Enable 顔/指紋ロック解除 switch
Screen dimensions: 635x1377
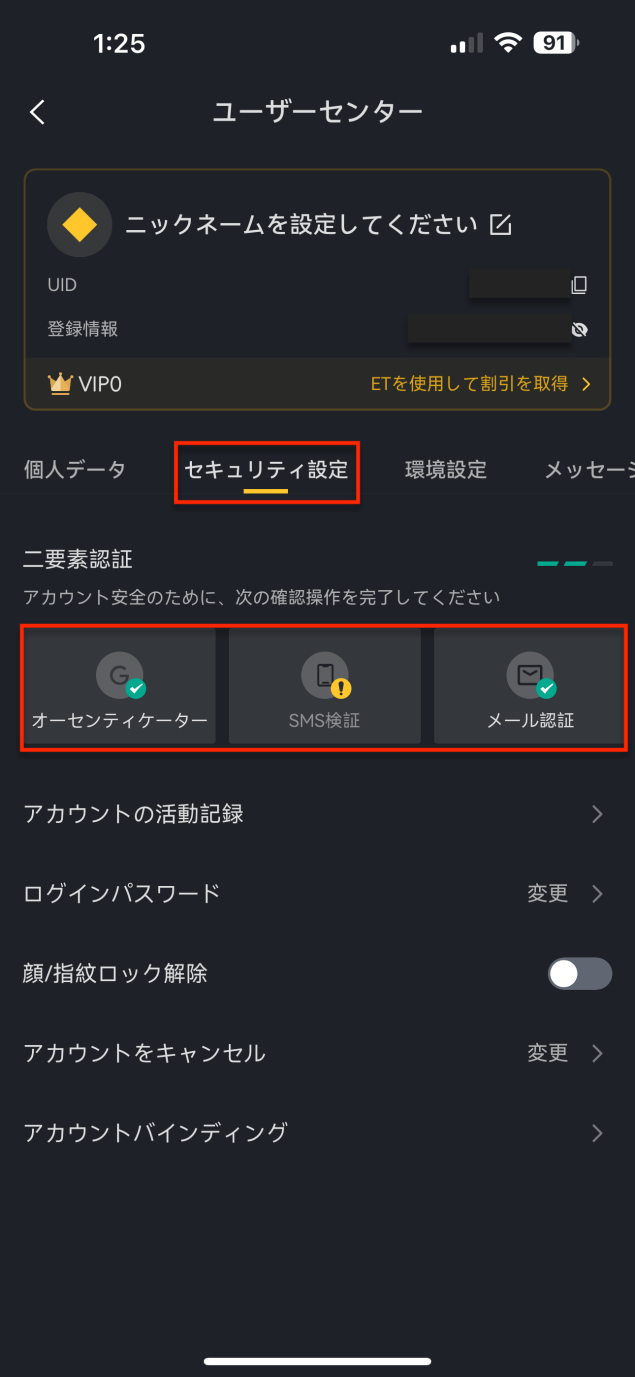click(579, 973)
